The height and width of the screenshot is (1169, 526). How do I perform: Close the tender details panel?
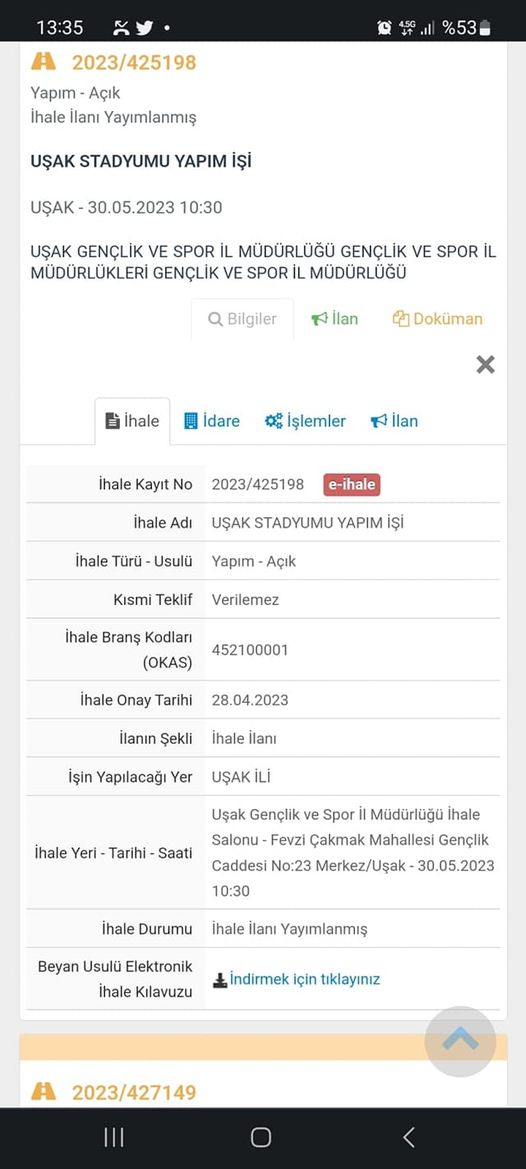(485, 365)
